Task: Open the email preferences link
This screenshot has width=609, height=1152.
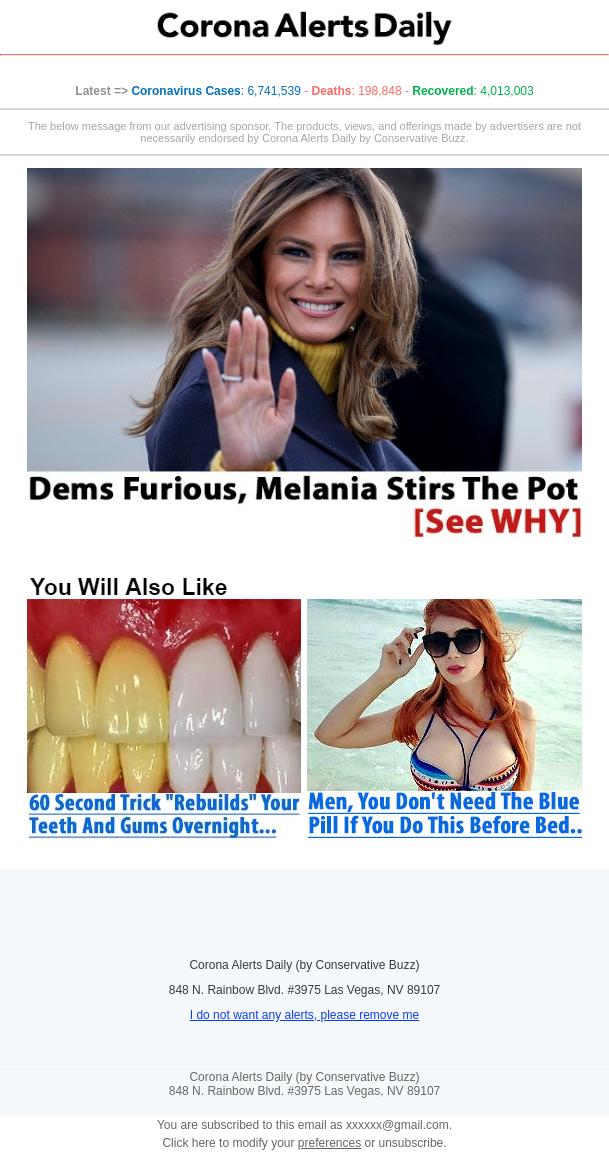Action: (x=329, y=1143)
